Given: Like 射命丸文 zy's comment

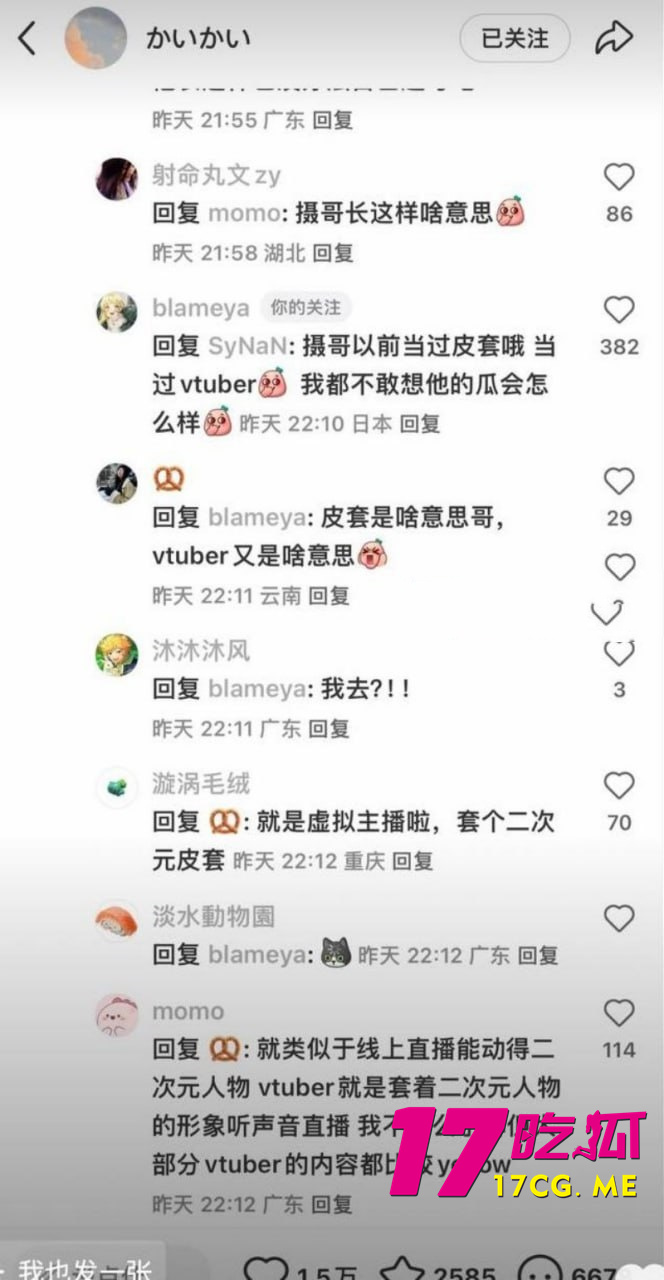Looking at the screenshot, I should tap(619, 178).
